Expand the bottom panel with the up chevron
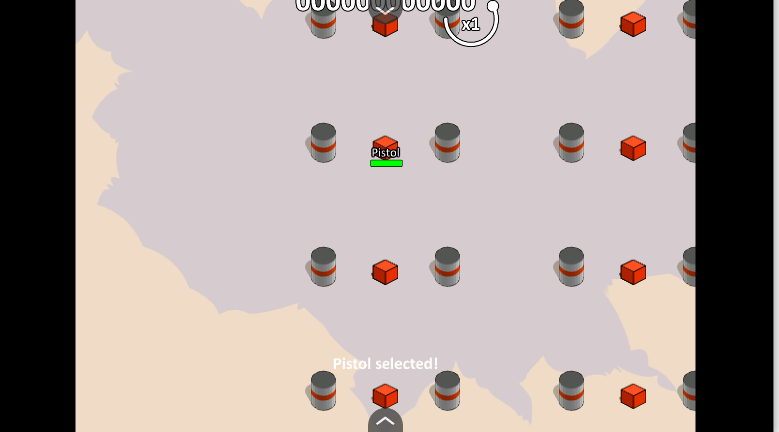 tap(385, 422)
